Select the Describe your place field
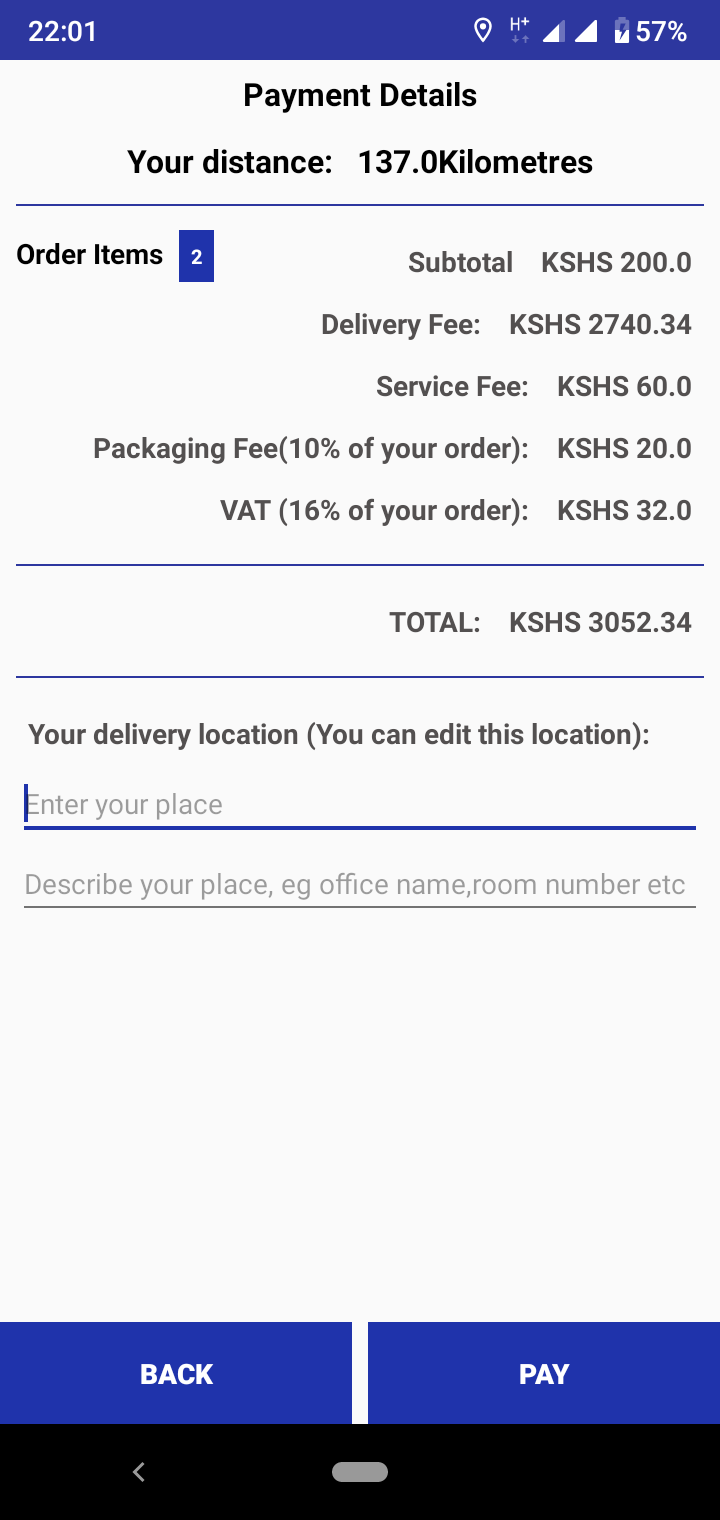 359,885
